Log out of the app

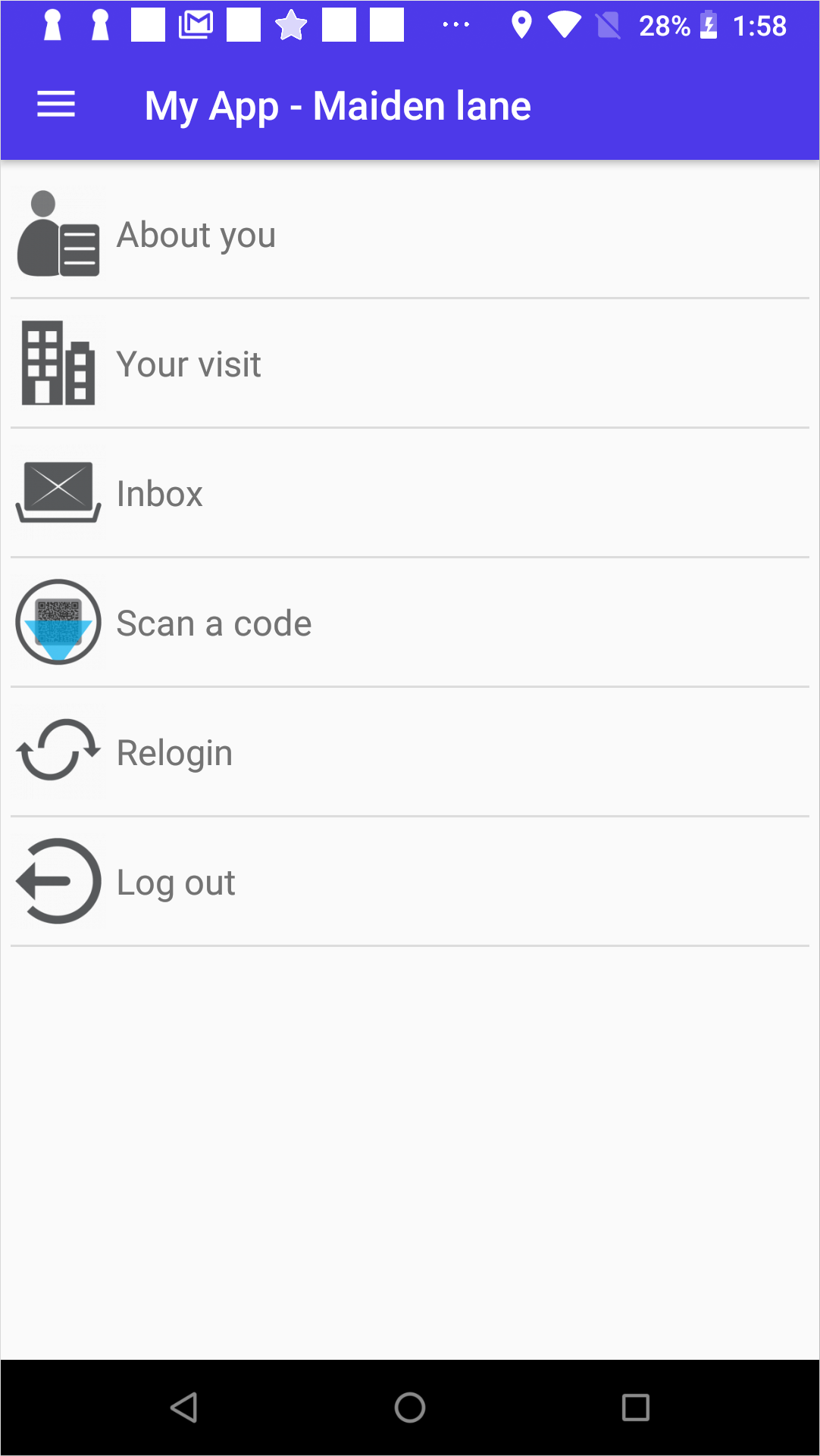click(176, 883)
